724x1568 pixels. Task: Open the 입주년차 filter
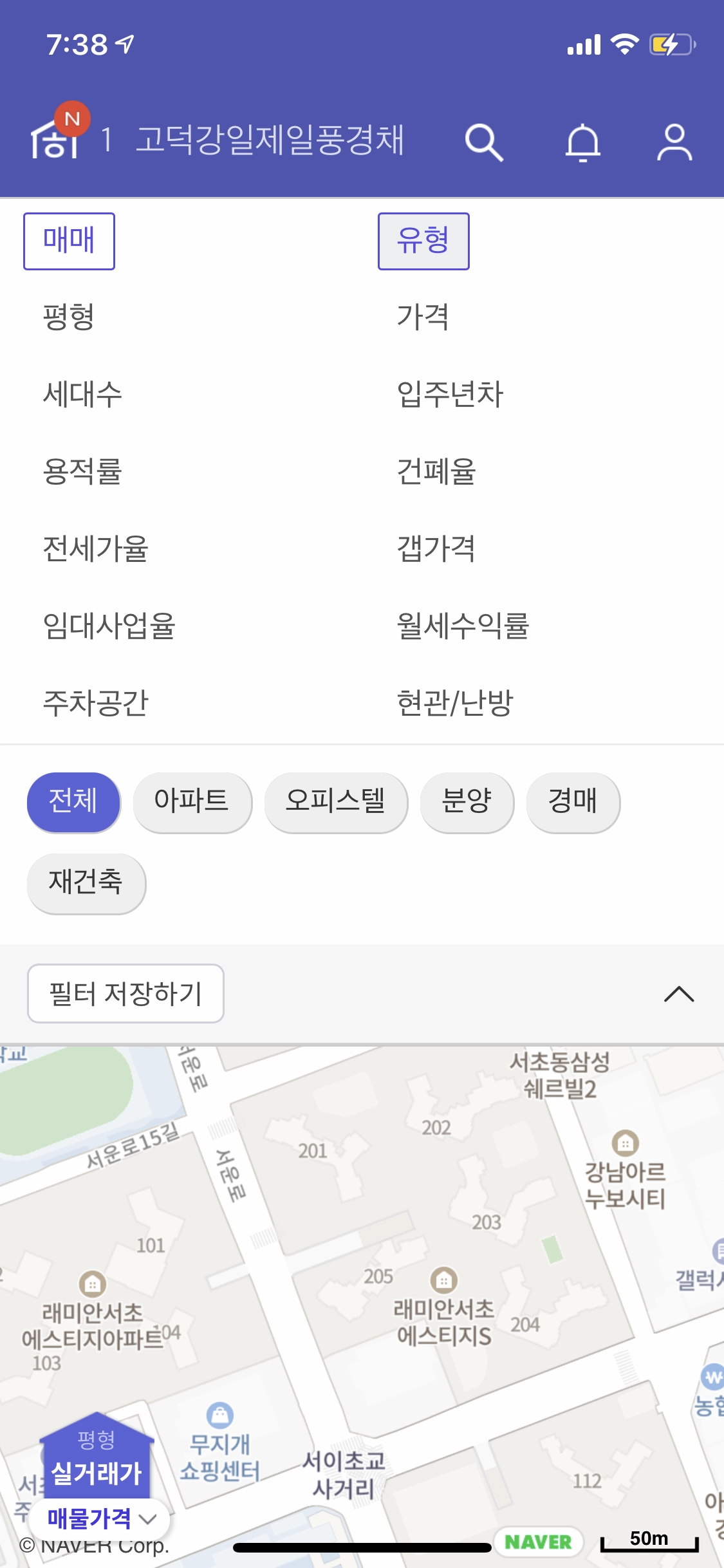[450, 394]
